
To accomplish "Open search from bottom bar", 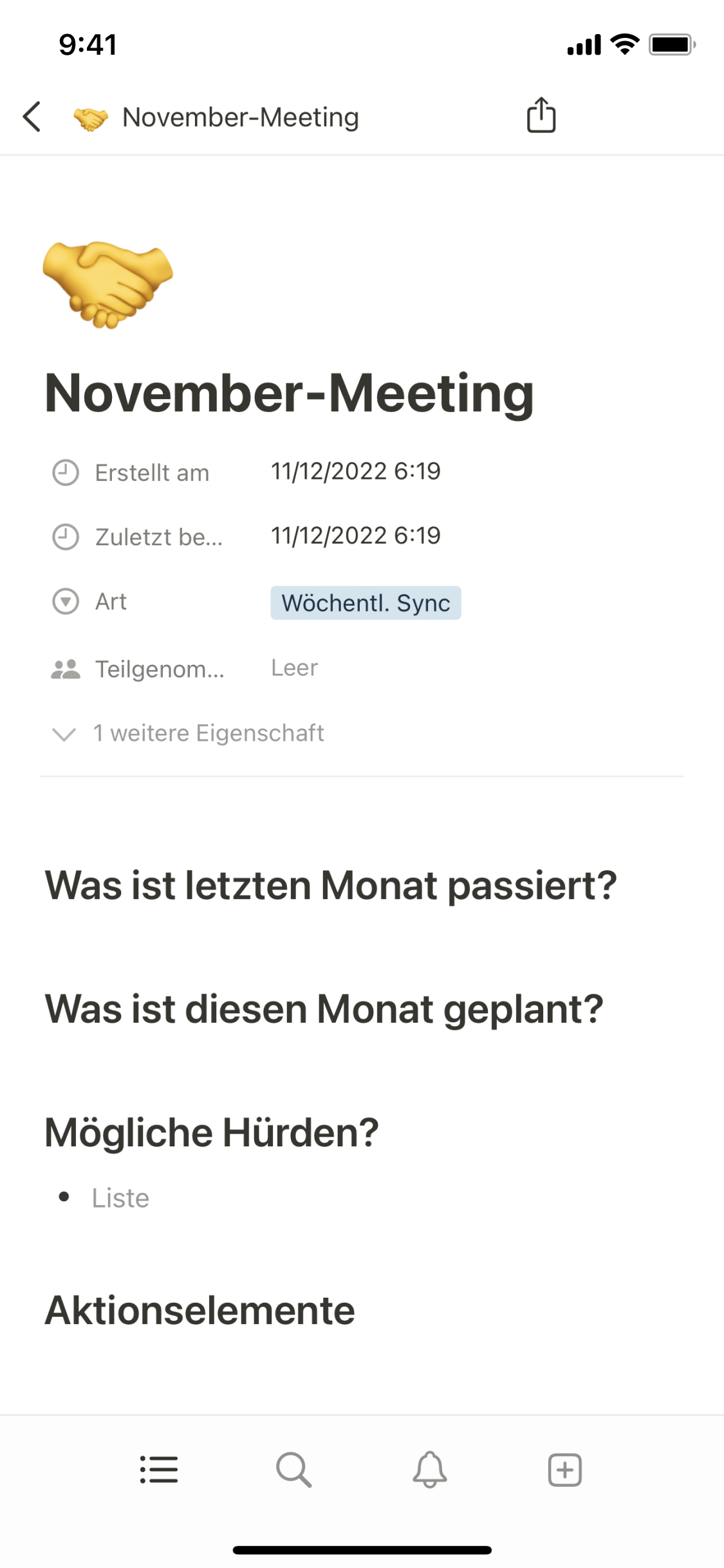I will (294, 1470).
